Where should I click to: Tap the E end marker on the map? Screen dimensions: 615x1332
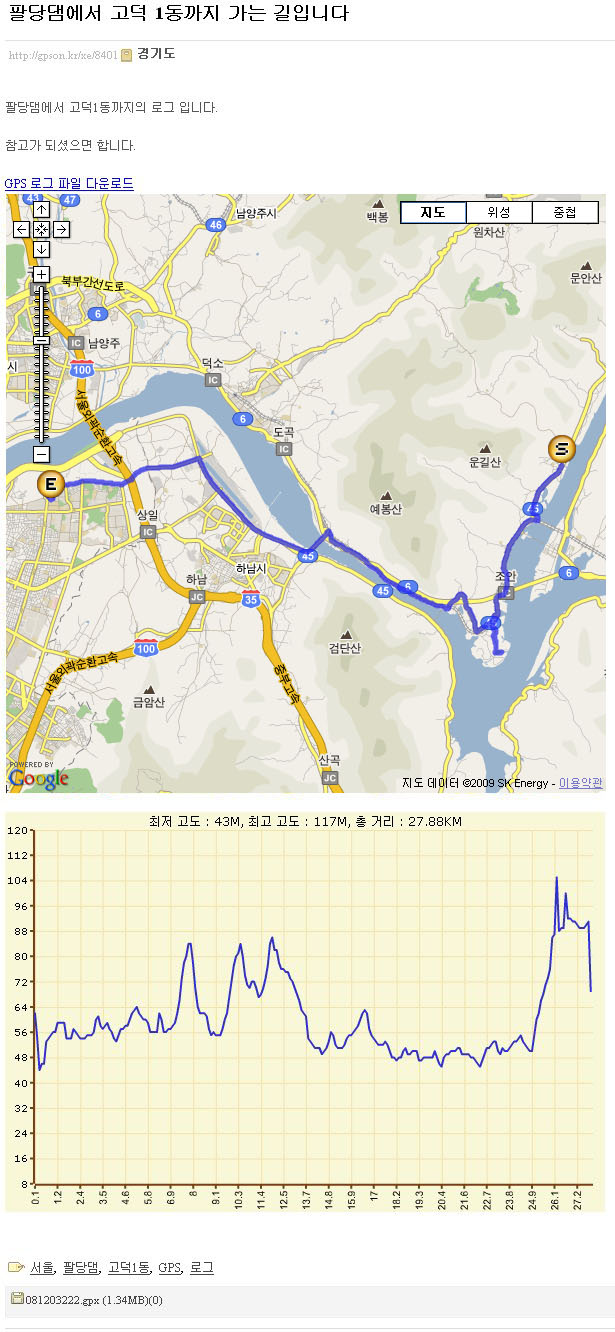click(51, 485)
